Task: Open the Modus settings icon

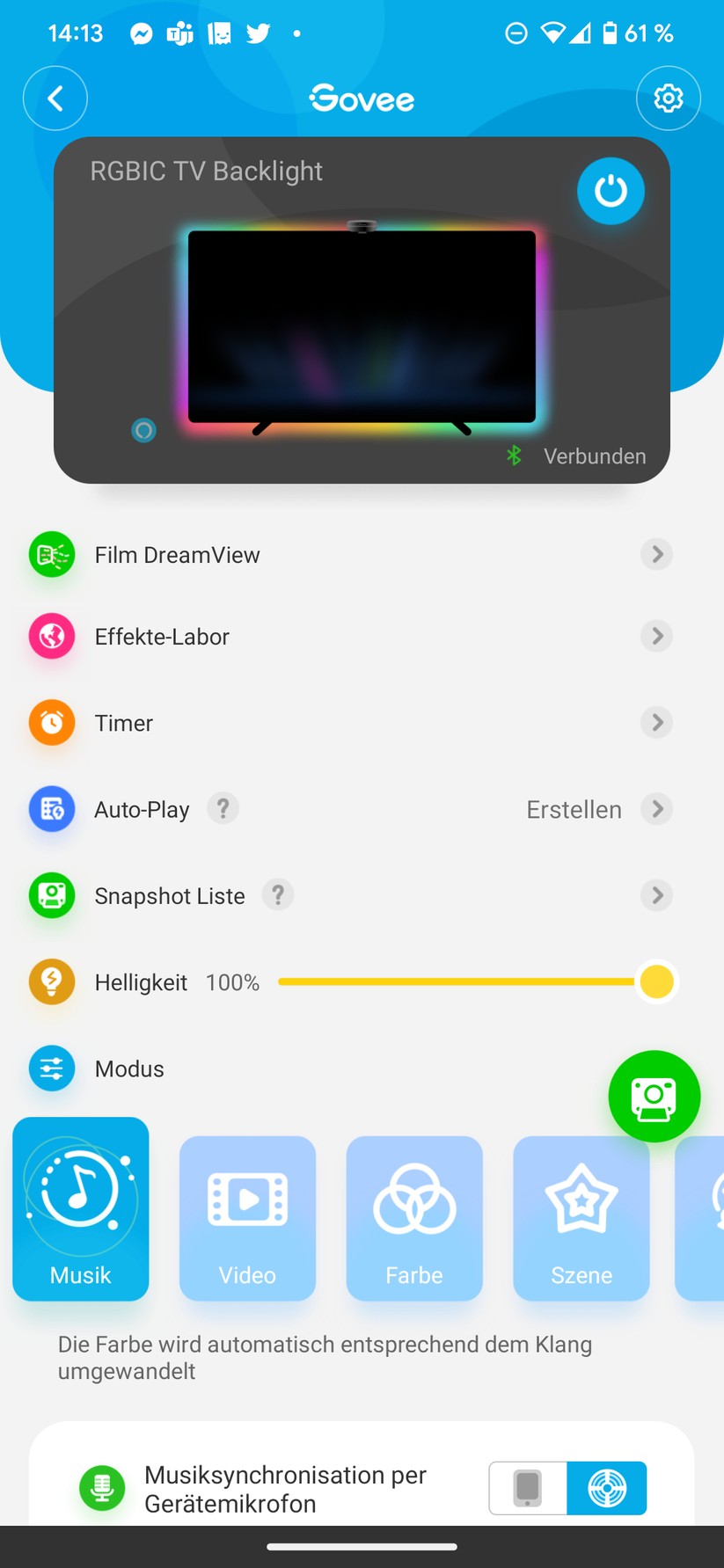Action: pos(52,1068)
